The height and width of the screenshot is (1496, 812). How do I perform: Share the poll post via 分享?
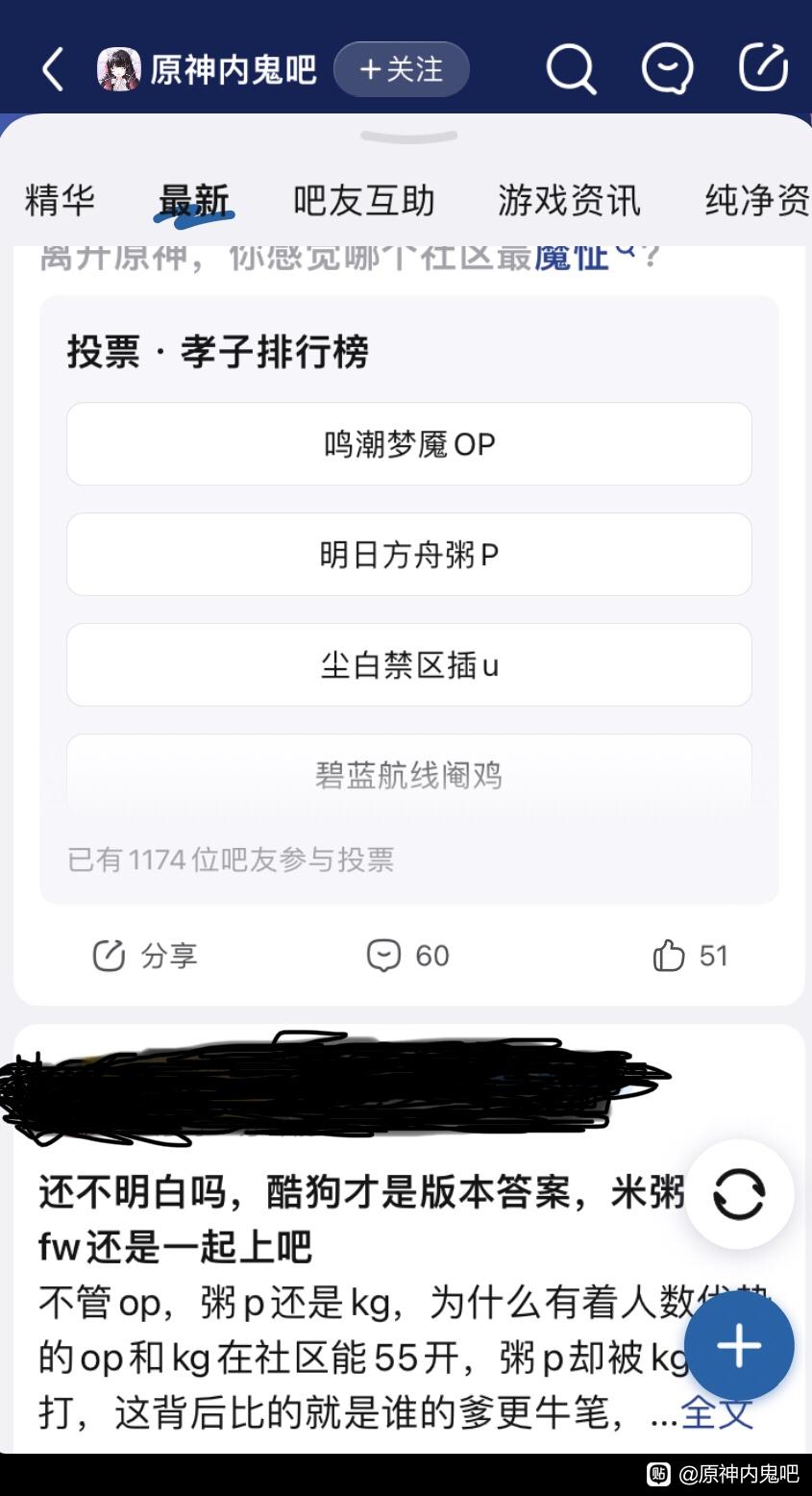click(144, 956)
